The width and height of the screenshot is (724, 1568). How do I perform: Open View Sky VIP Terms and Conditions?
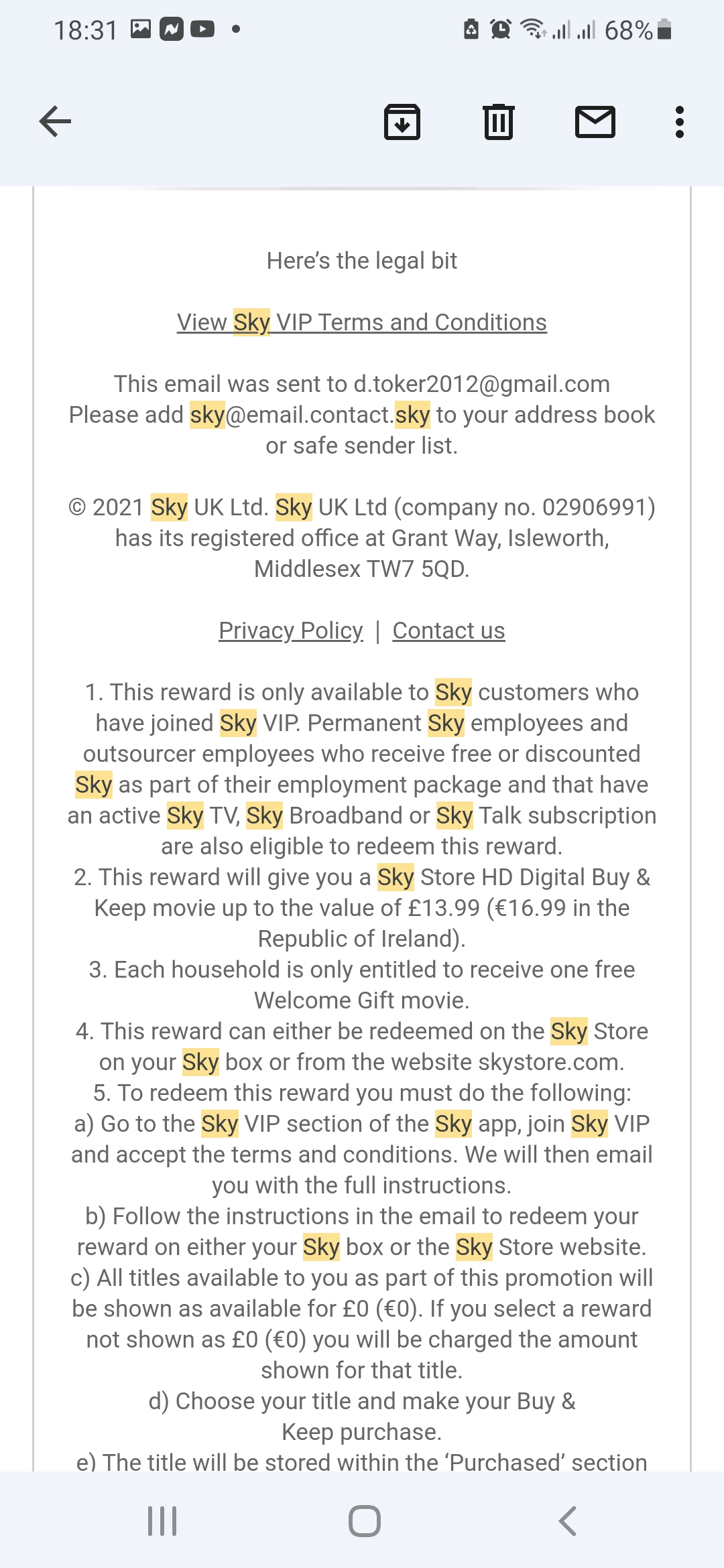362,322
